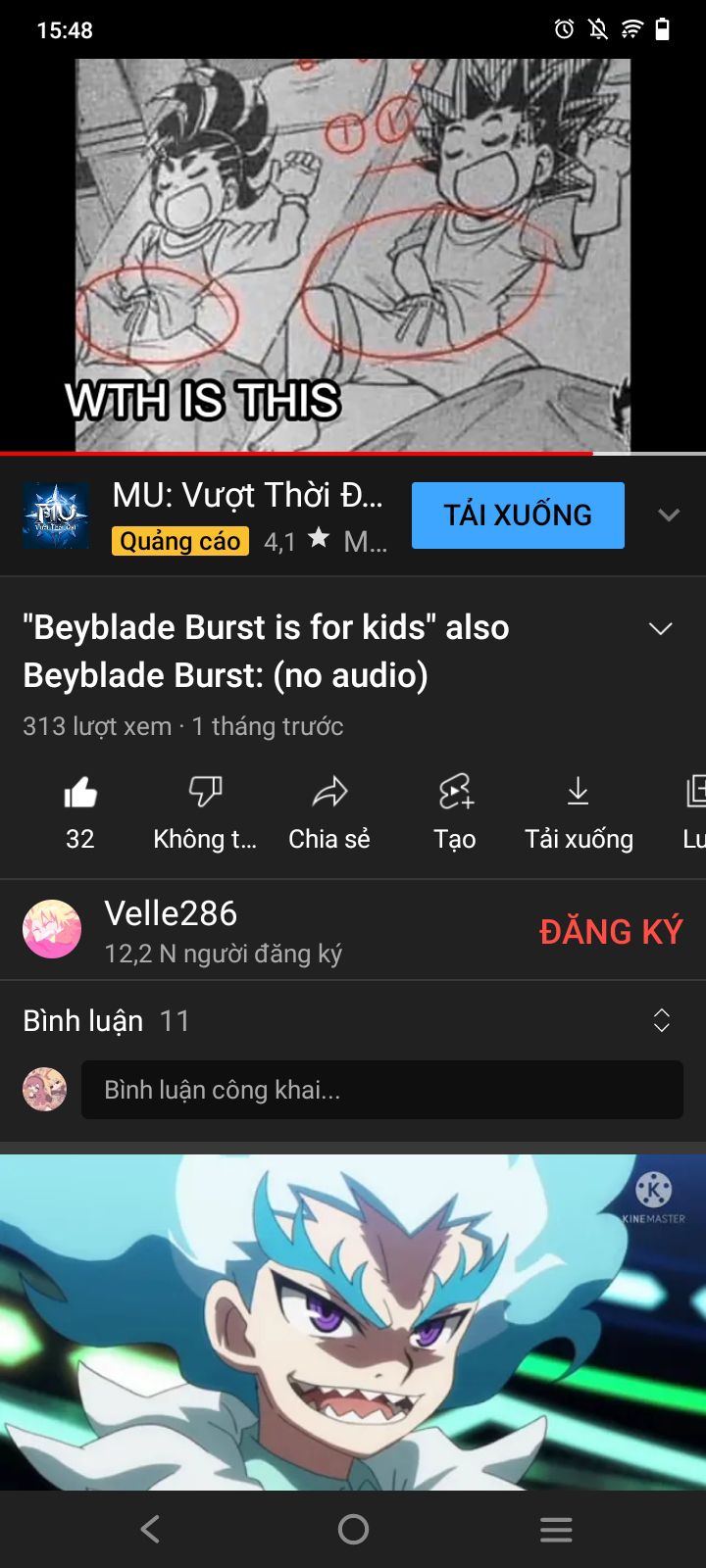
Task: Expand the MU ad details chevron
Action: click(669, 515)
